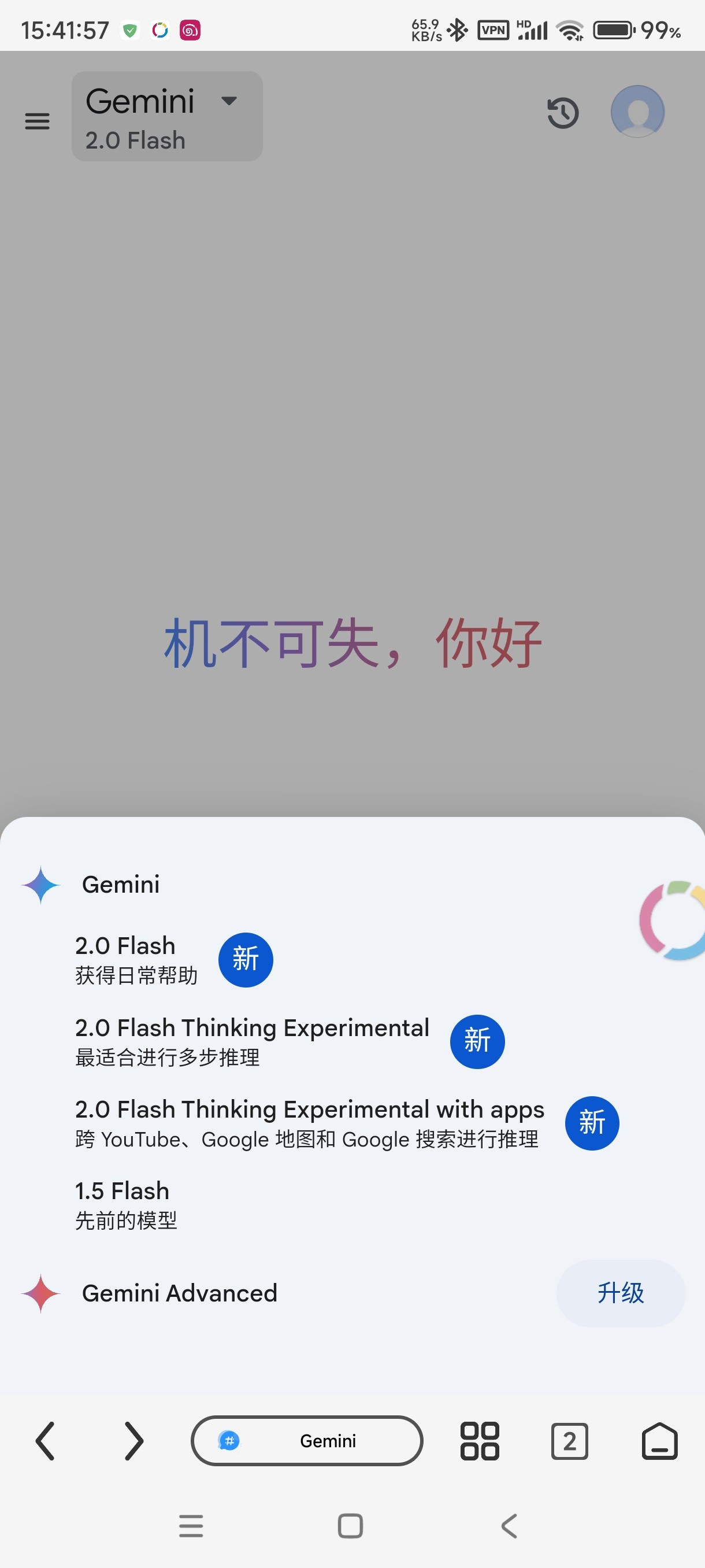The width and height of the screenshot is (705, 1568).
Task: View the 2 open browser tabs
Action: click(x=569, y=1441)
